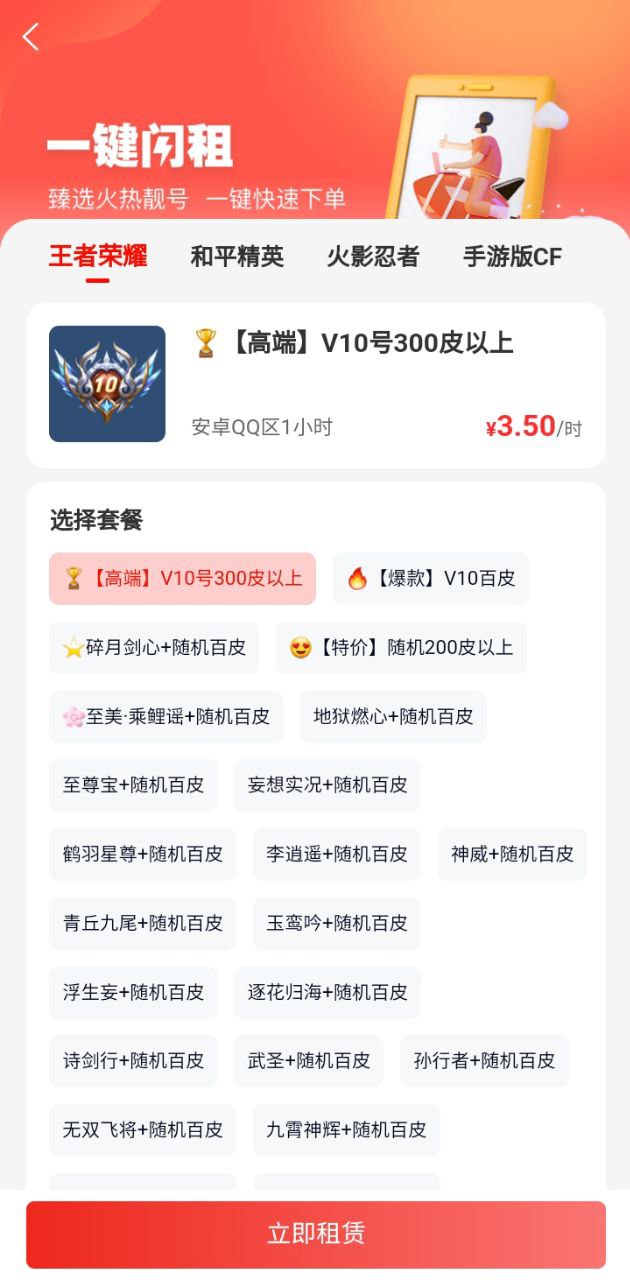Switch to the 手游版CF tab
This screenshot has width=630, height=1280.
pyautogui.click(x=512, y=256)
